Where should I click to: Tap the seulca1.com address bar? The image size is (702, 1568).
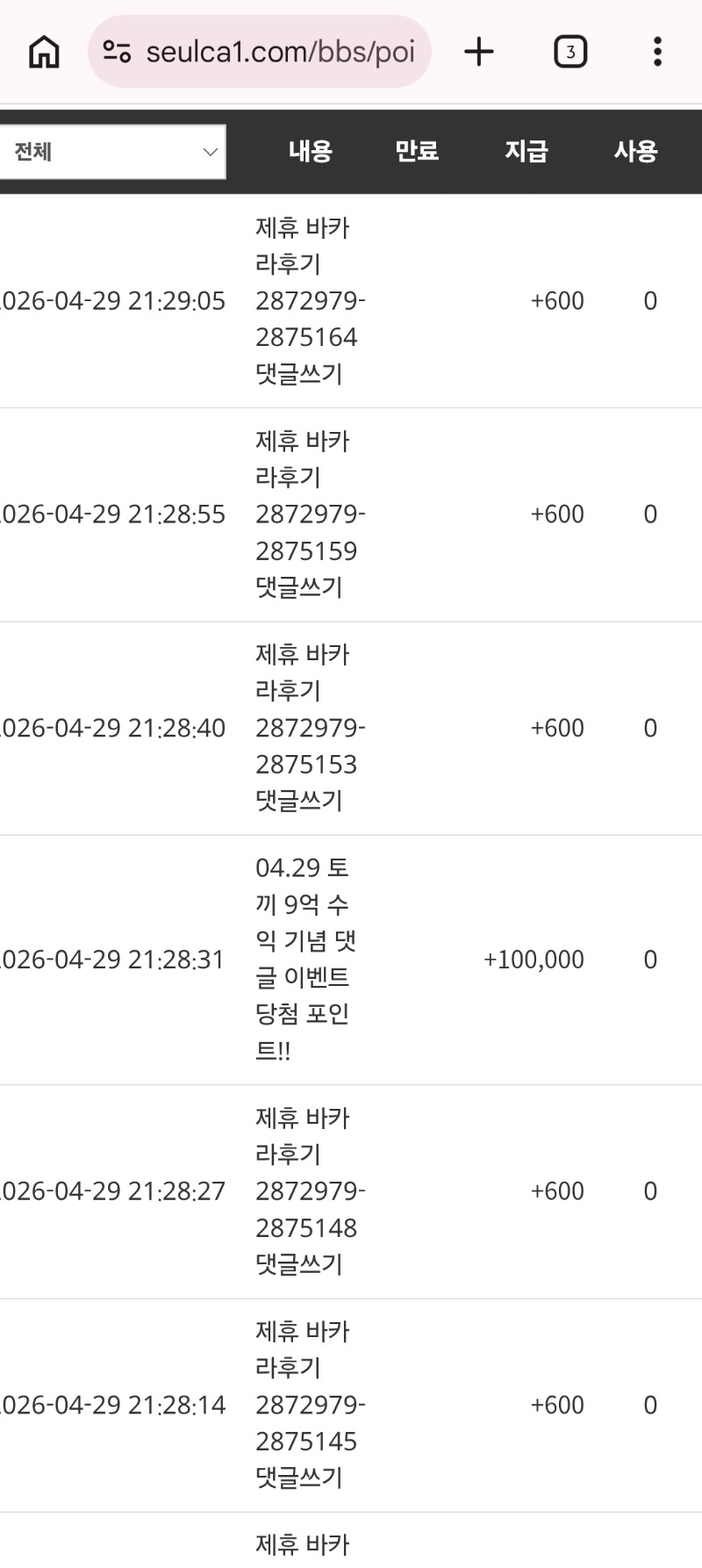coord(260,52)
